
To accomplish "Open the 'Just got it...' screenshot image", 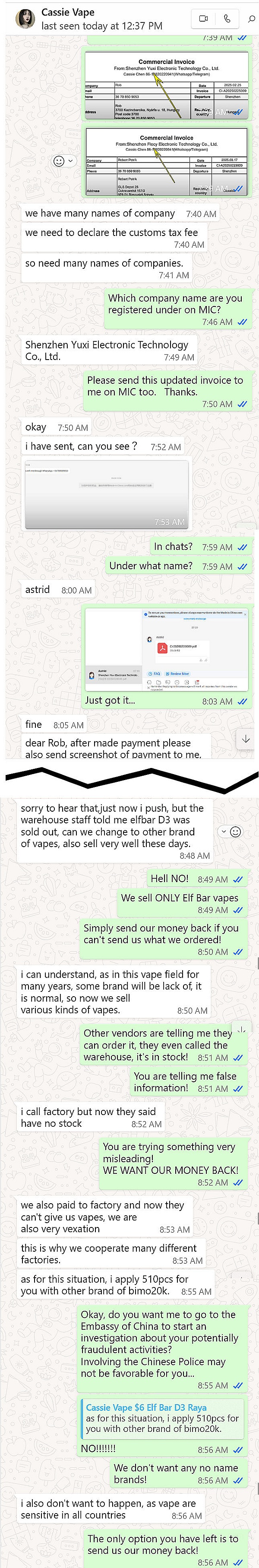I will (166, 649).
